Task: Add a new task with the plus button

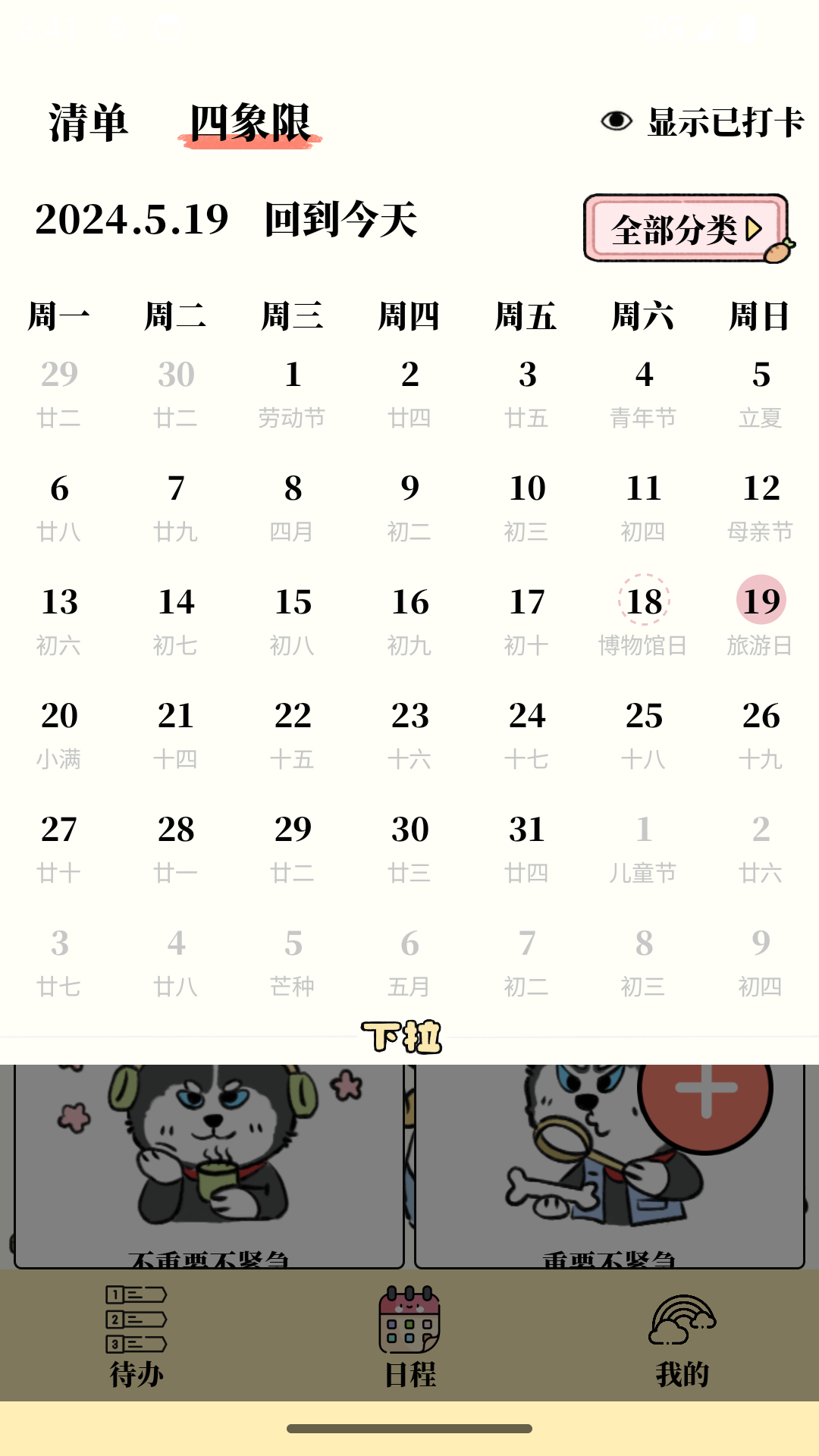Action: point(705,1087)
